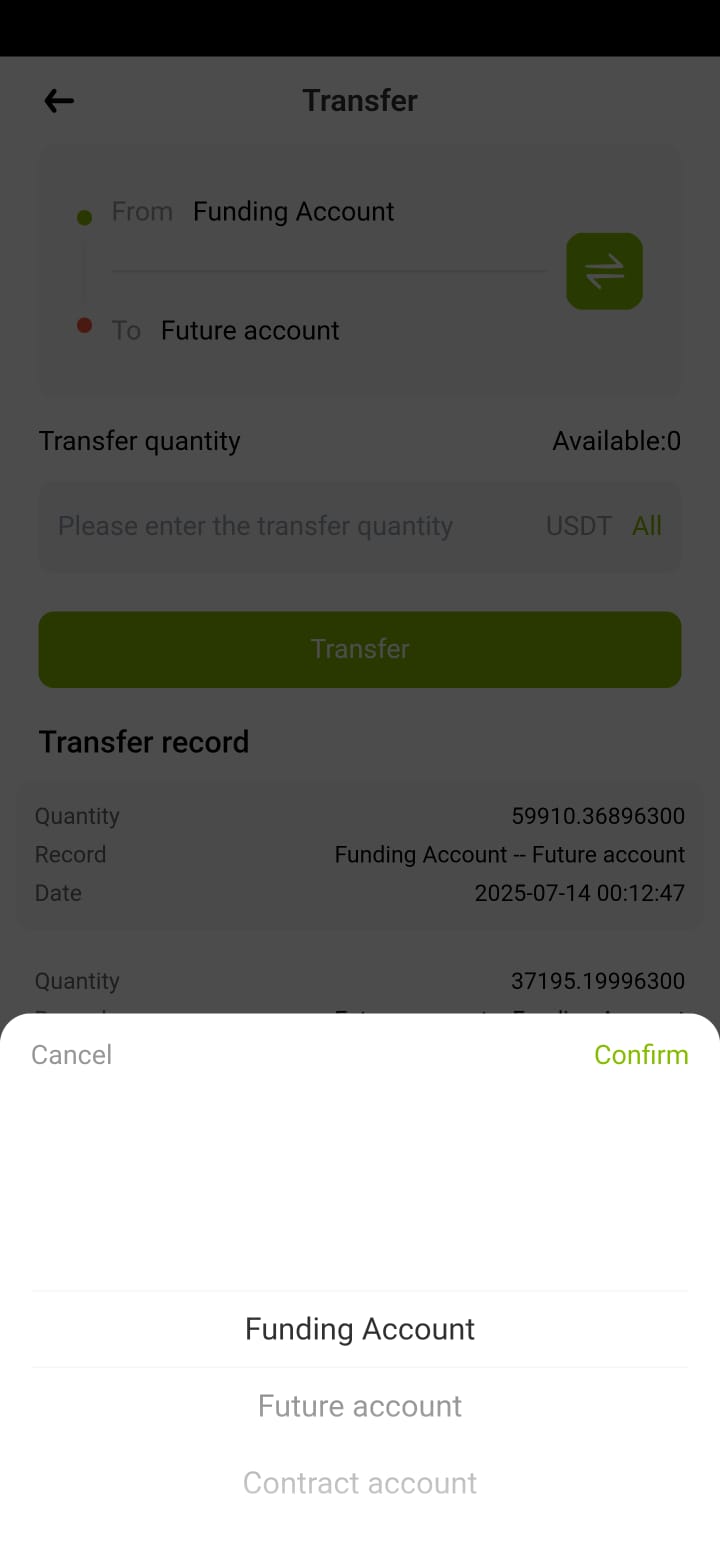Pick Funding Account in the picker
720x1560 pixels.
click(x=360, y=1329)
